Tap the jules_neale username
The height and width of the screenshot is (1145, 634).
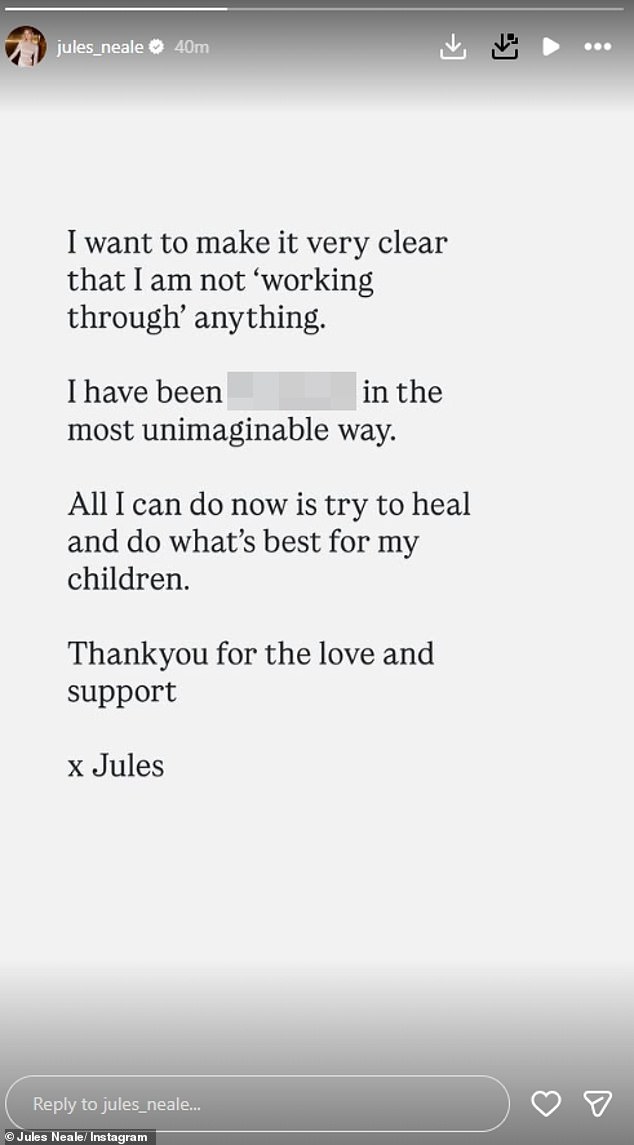click(x=99, y=47)
